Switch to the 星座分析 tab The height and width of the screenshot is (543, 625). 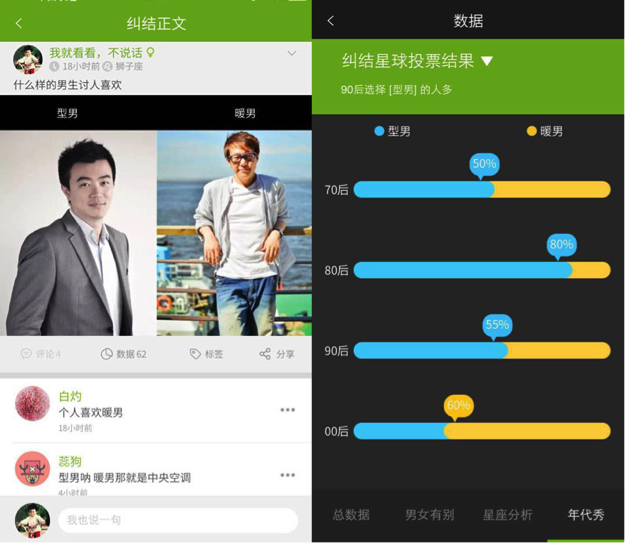[508, 515]
